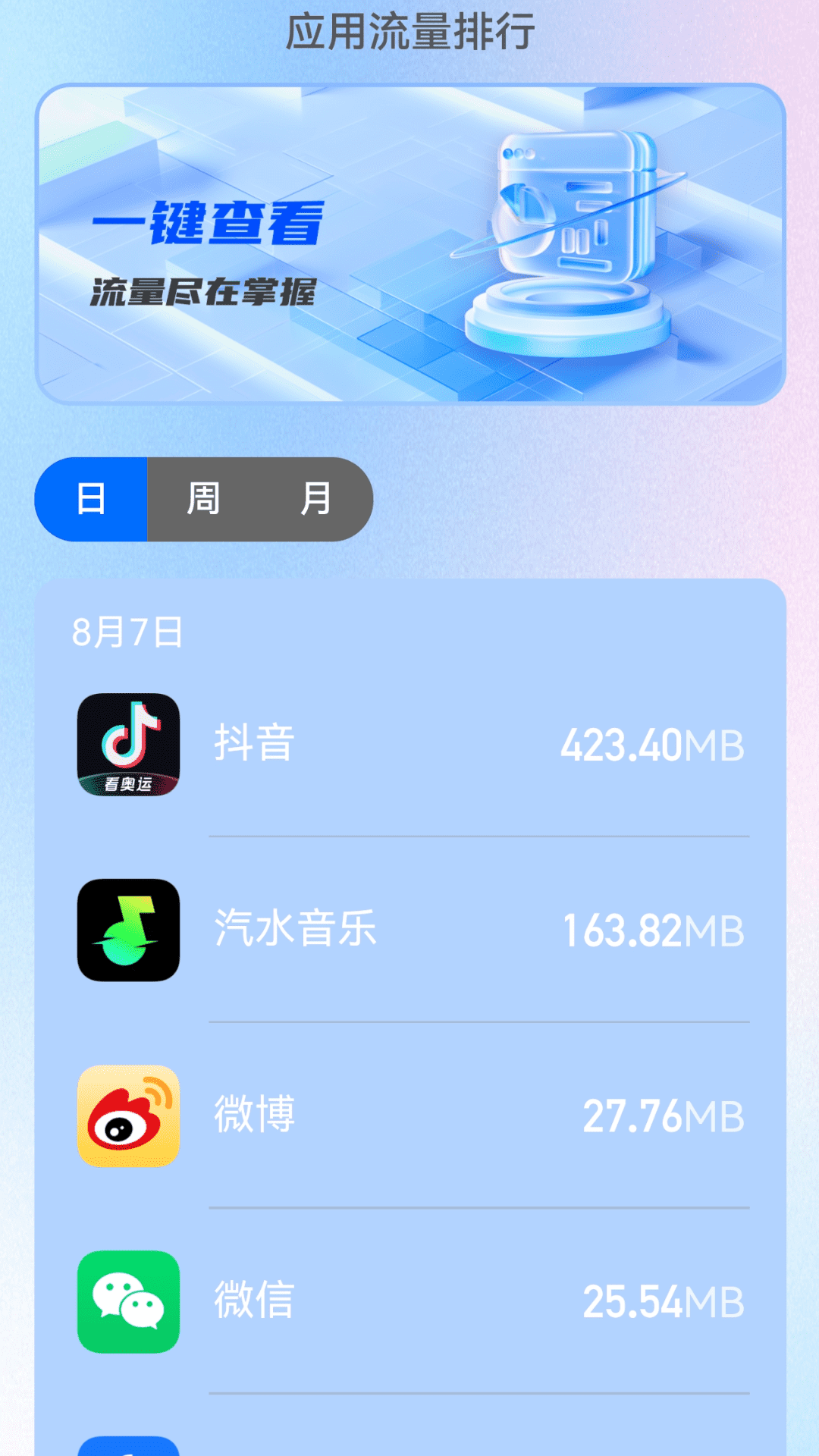Viewport: 819px width, 1456px height.
Task: Switch to the 月 monthly ranking
Action: pyautogui.click(x=315, y=499)
